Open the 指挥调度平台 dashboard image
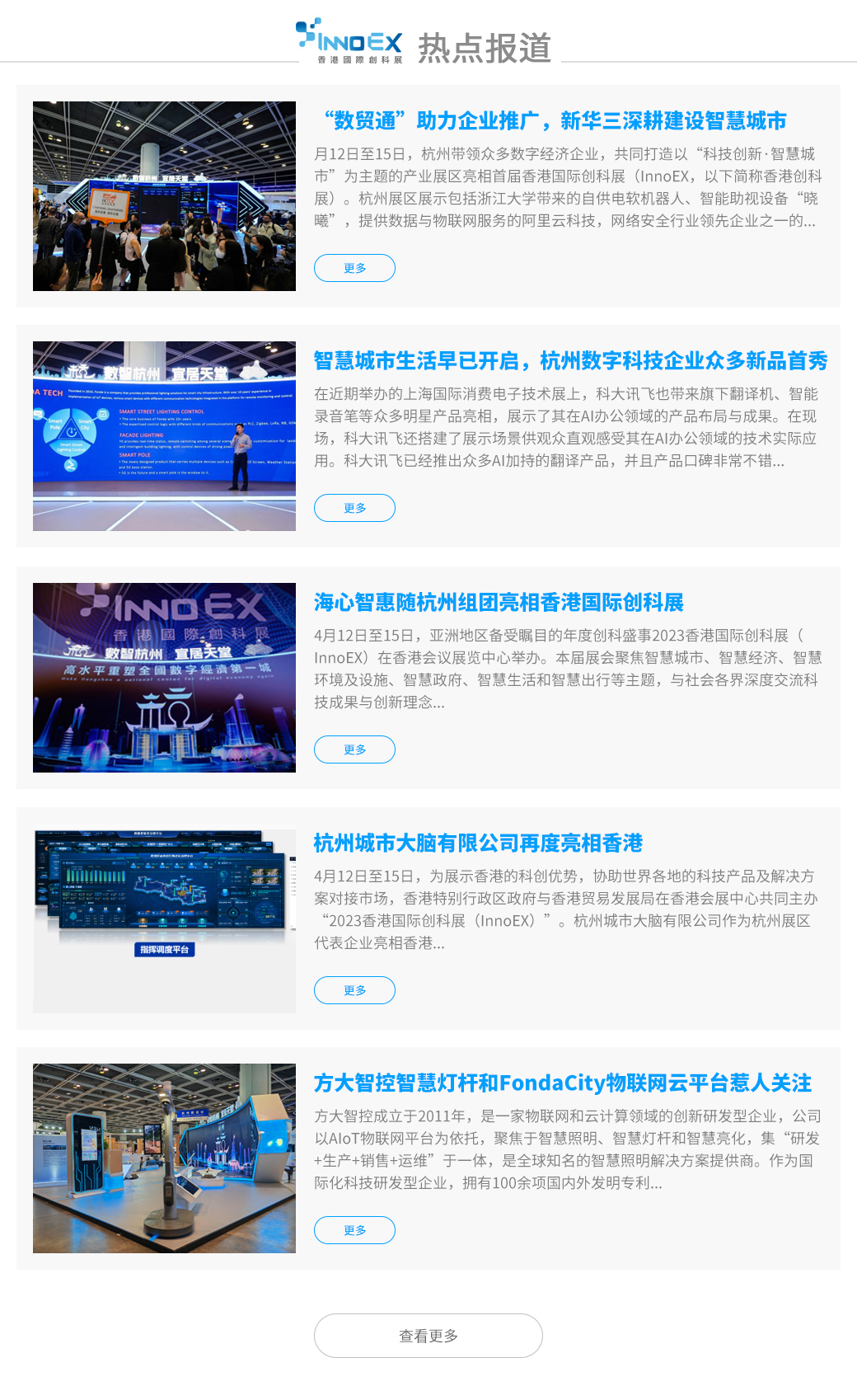Screen dimensions: 857x1400 tap(164, 921)
